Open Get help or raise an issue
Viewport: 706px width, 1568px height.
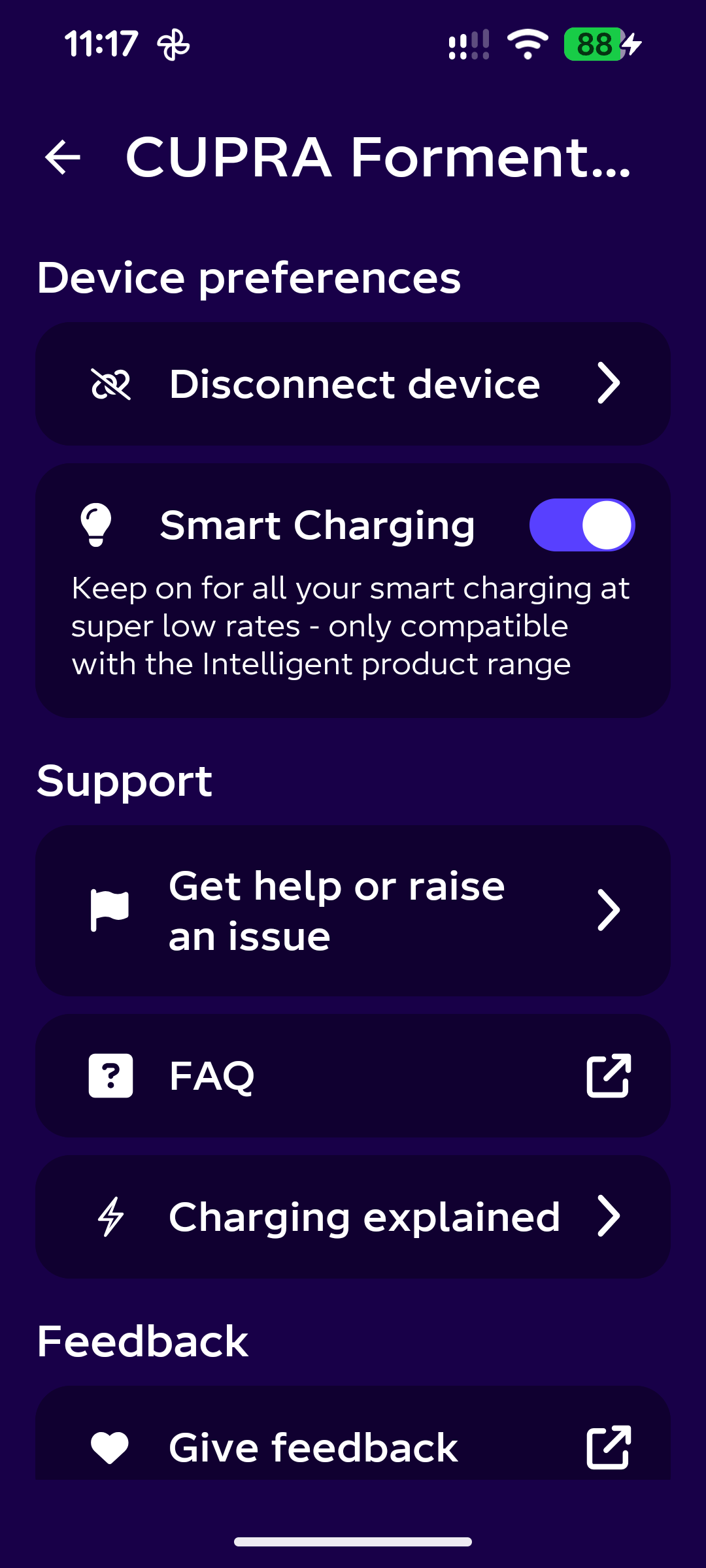click(353, 911)
